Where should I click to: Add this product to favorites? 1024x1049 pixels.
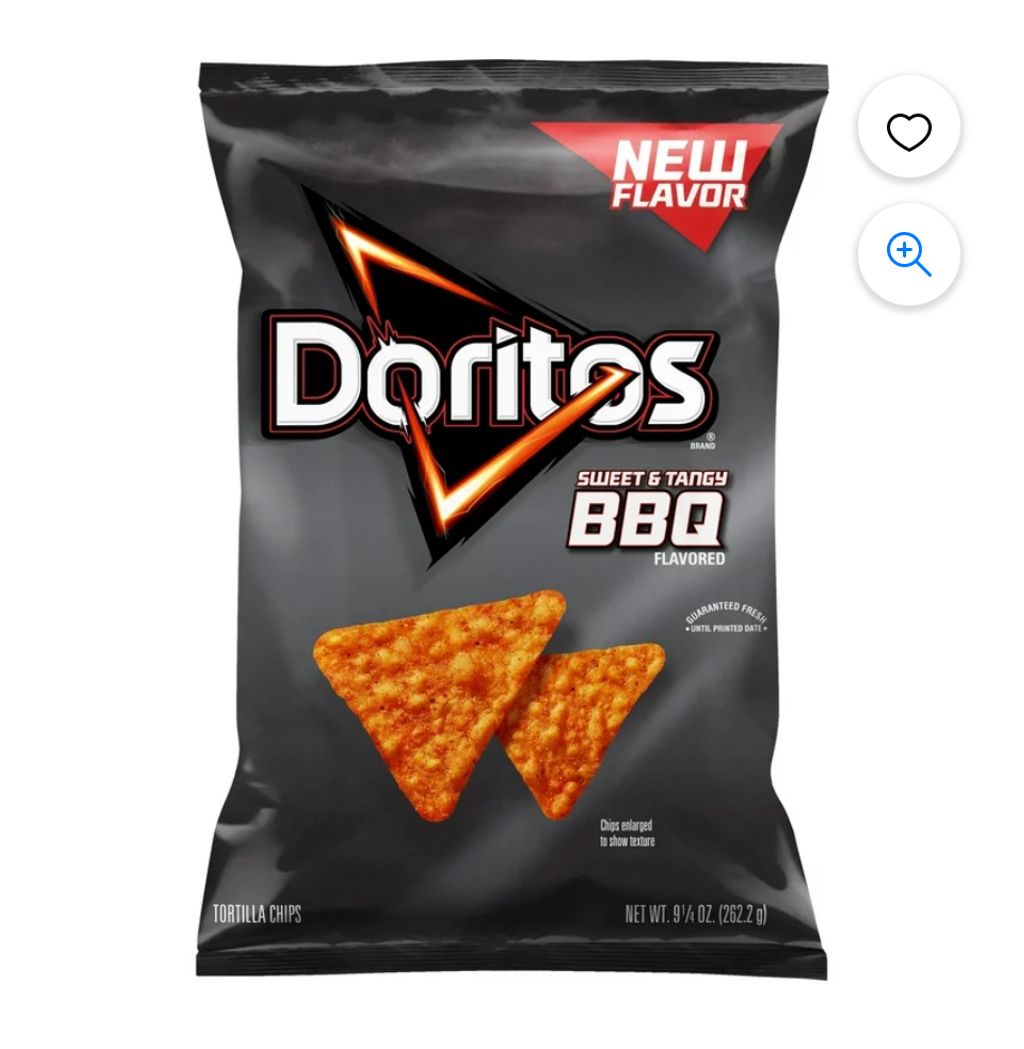(x=908, y=131)
